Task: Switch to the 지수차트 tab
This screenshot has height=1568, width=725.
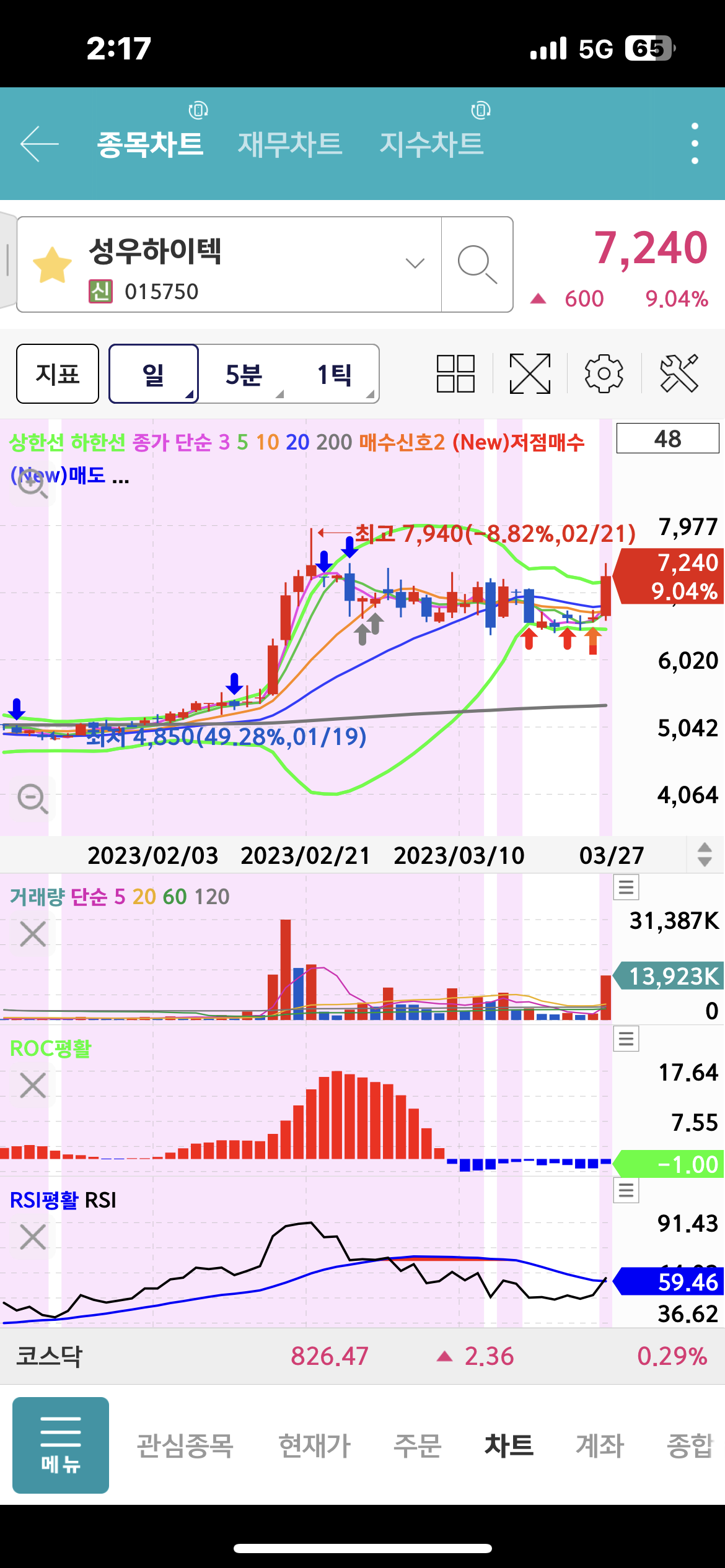Action: pos(431,144)
